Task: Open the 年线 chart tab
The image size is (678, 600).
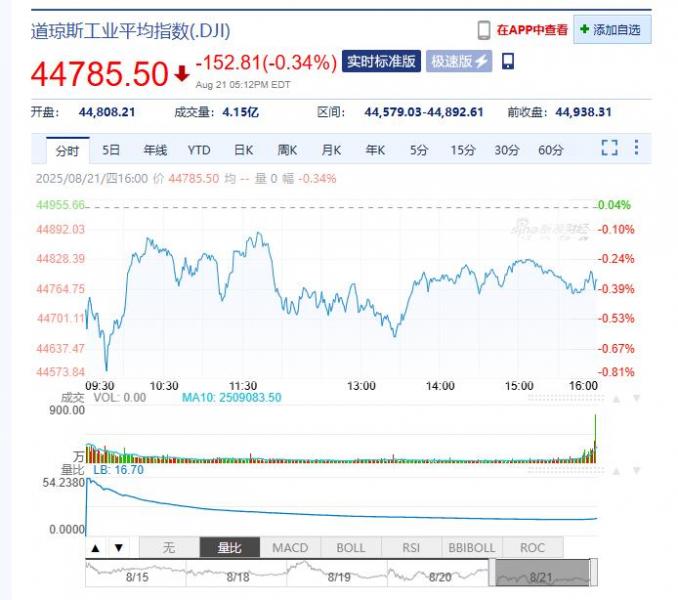Action: pyautogui.click(x=155, y=150)
